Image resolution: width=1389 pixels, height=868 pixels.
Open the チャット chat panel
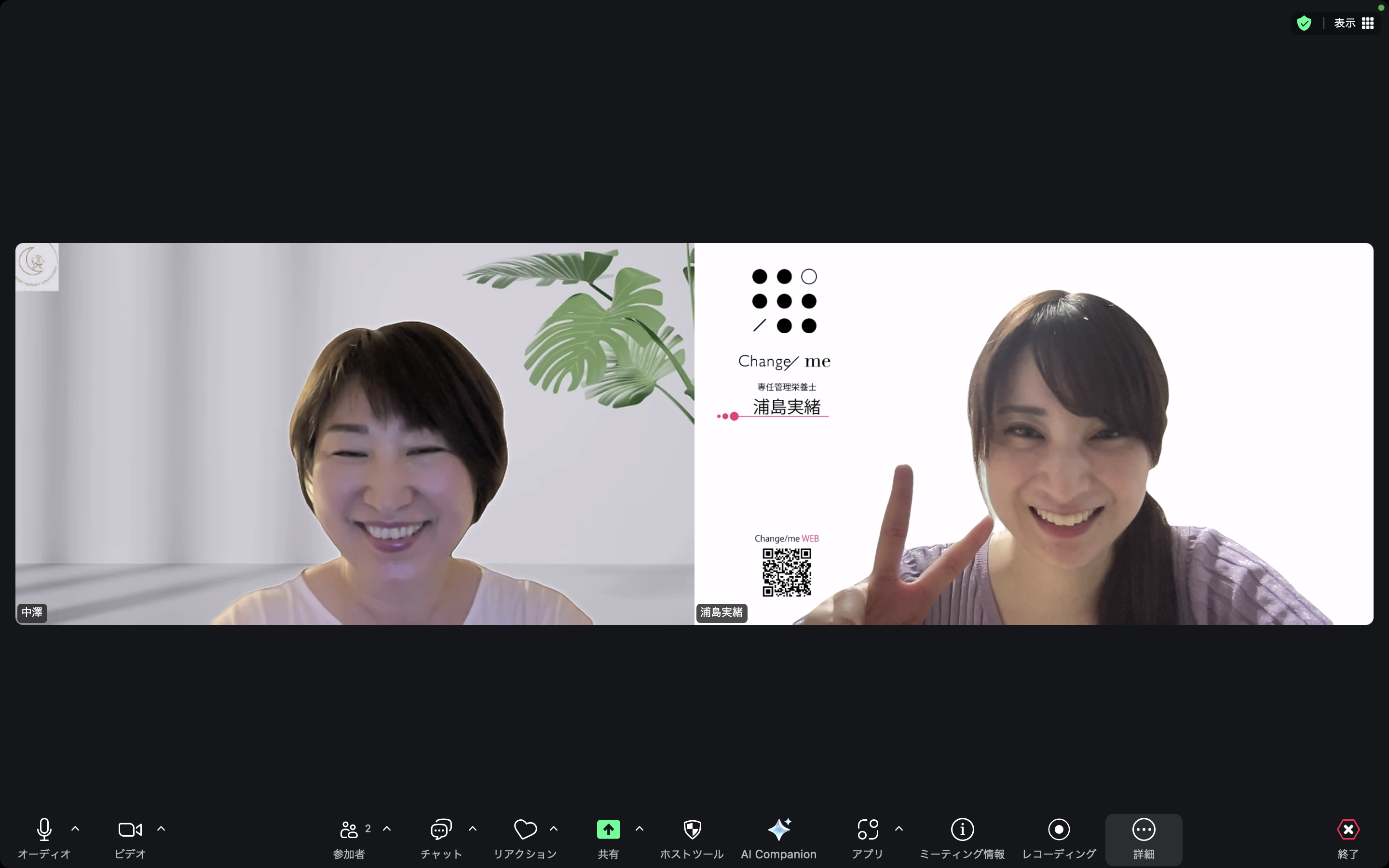coord(441,838)
